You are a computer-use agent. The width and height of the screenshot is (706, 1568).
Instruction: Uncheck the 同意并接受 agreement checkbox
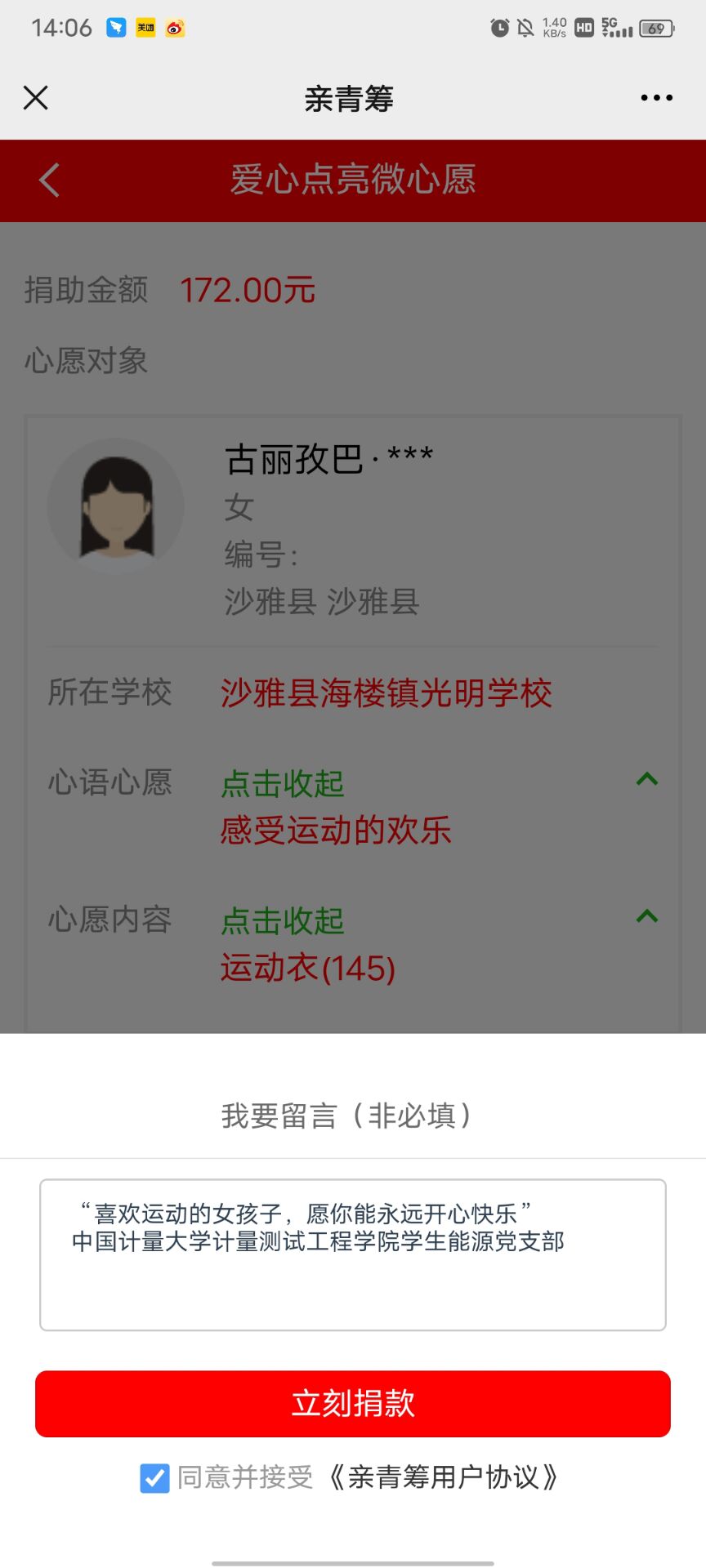pos(154,1477)
